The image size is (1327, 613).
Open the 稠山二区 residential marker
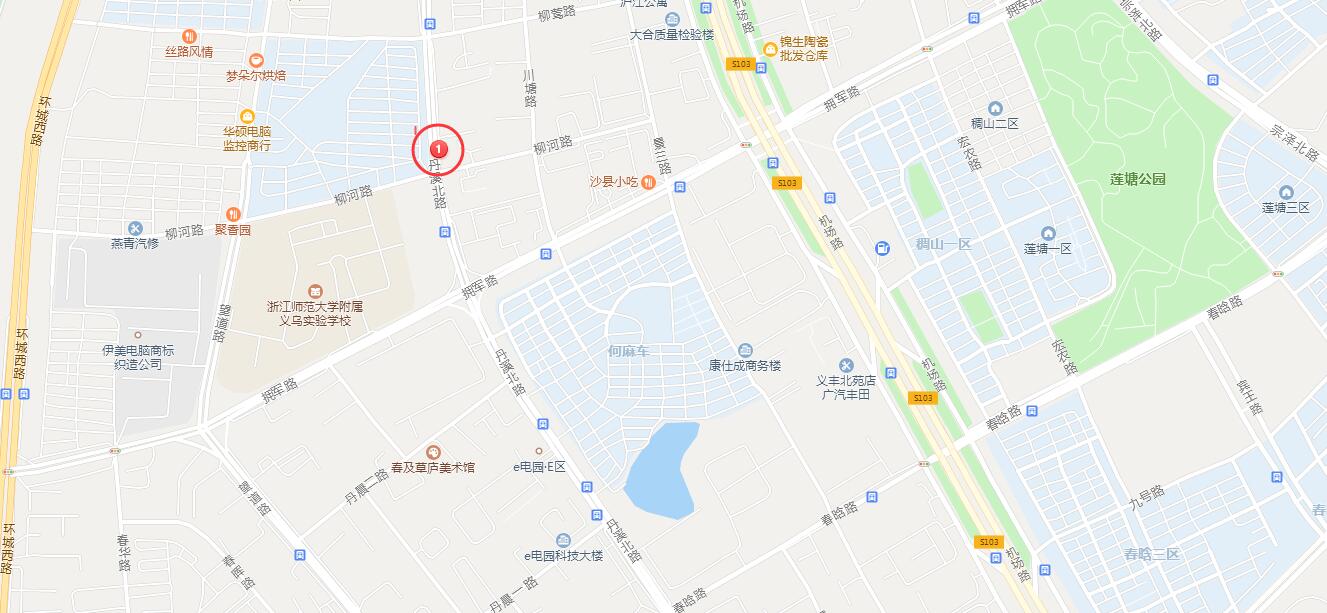coord(994,108)
